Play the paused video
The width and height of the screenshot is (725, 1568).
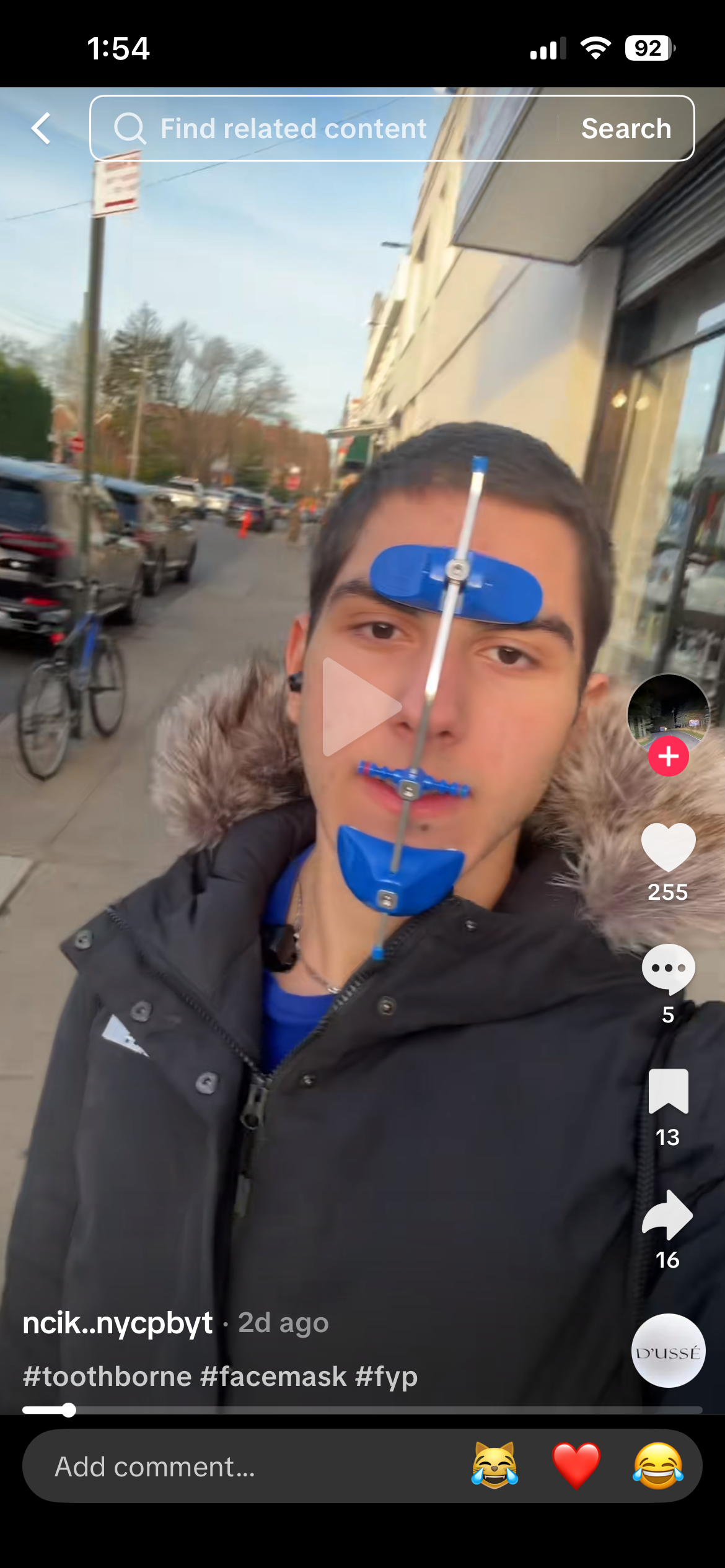pos(361,707)
